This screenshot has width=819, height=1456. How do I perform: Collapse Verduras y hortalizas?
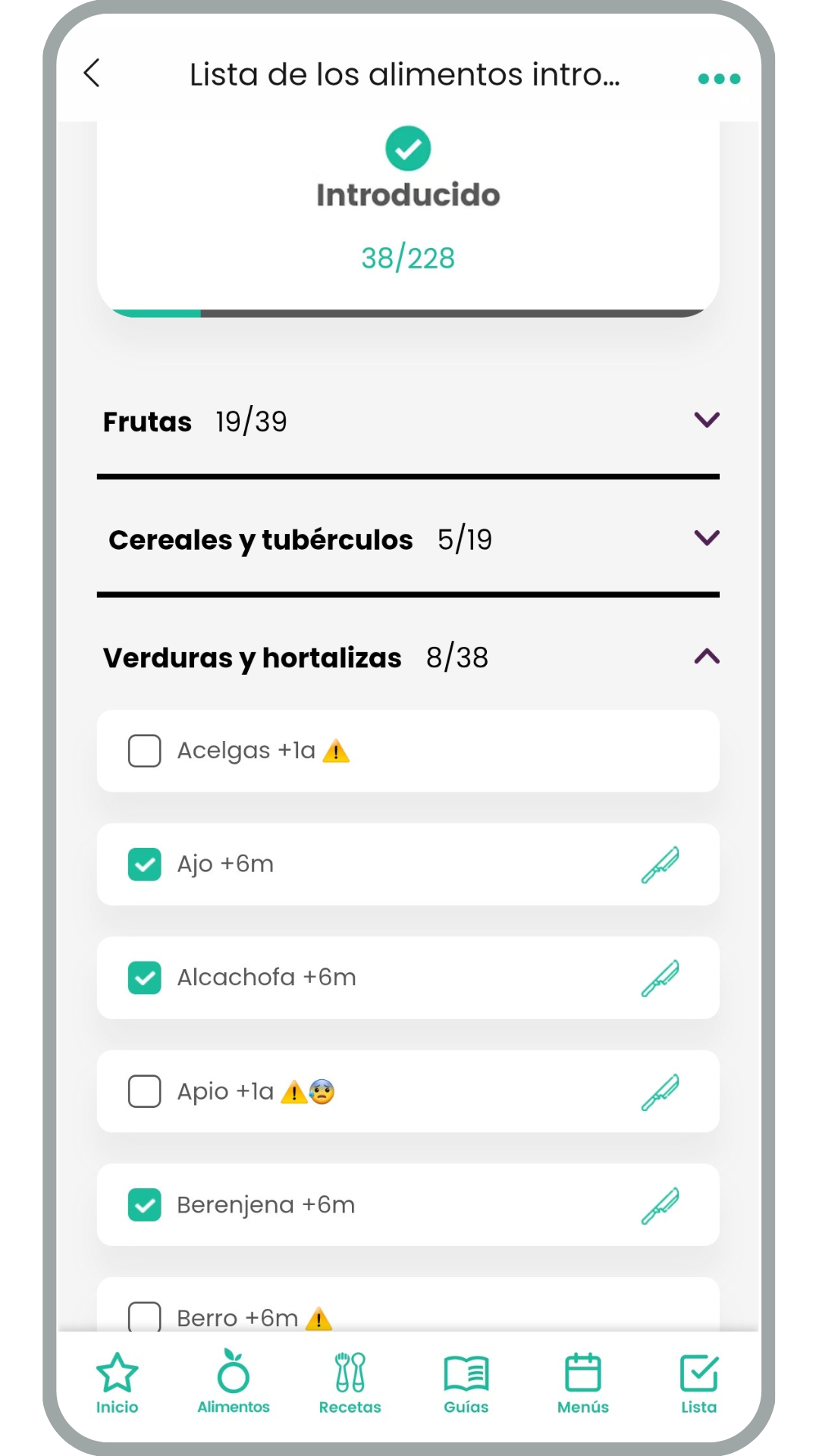705,656
